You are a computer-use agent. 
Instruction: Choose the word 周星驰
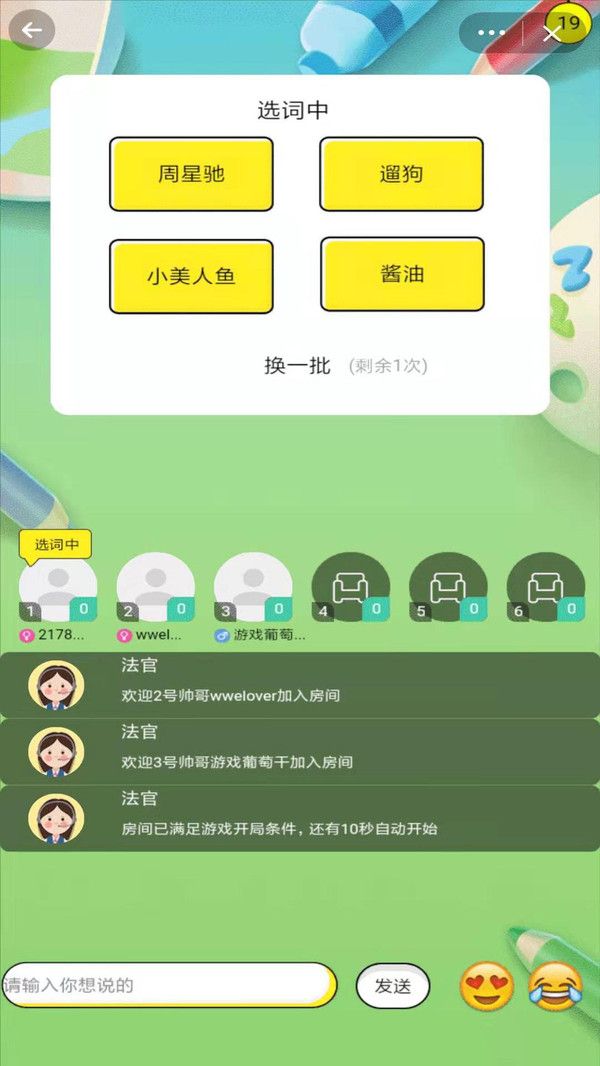coord(191,174)
